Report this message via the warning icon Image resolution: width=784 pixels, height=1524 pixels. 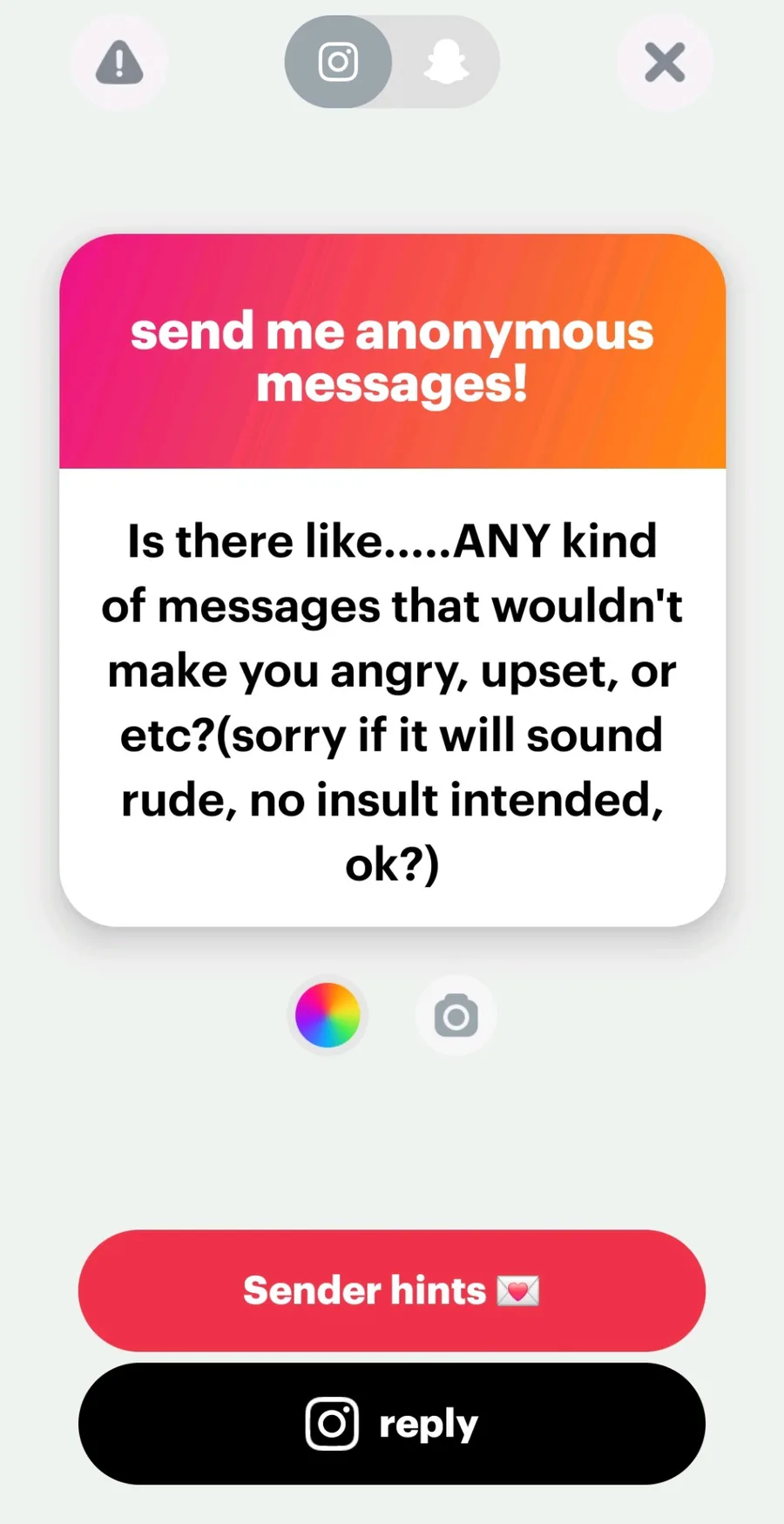click(119, 63)
